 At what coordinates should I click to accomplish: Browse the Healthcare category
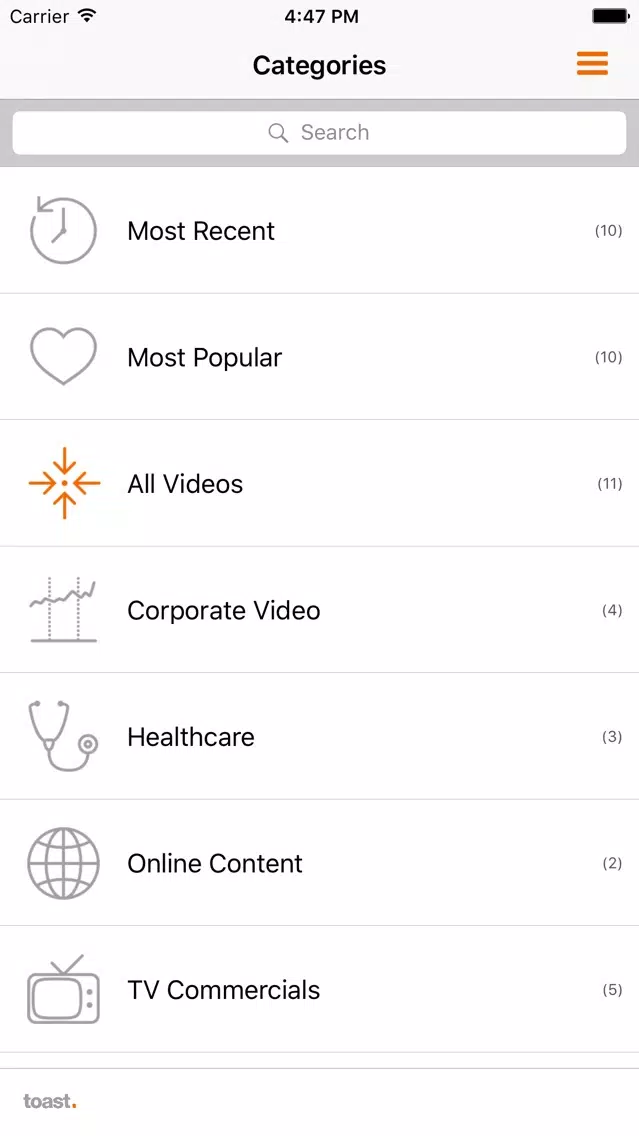coord(320,736)
